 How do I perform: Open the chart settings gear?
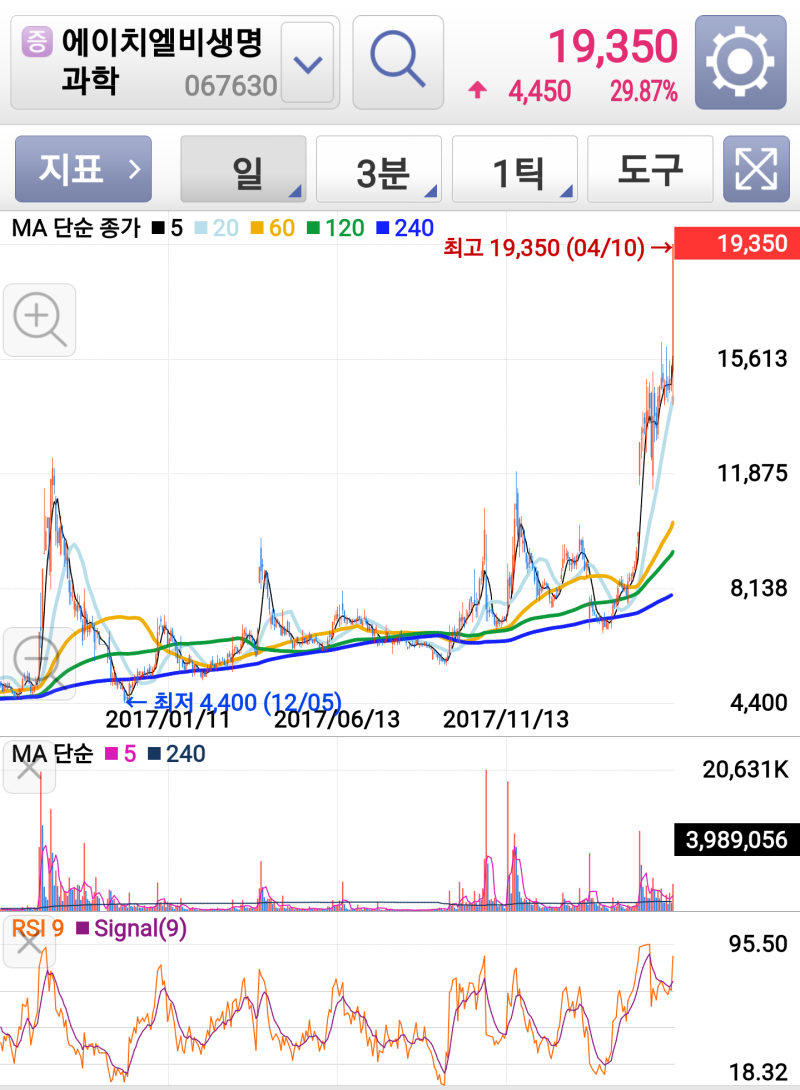(x=742, y=62)
